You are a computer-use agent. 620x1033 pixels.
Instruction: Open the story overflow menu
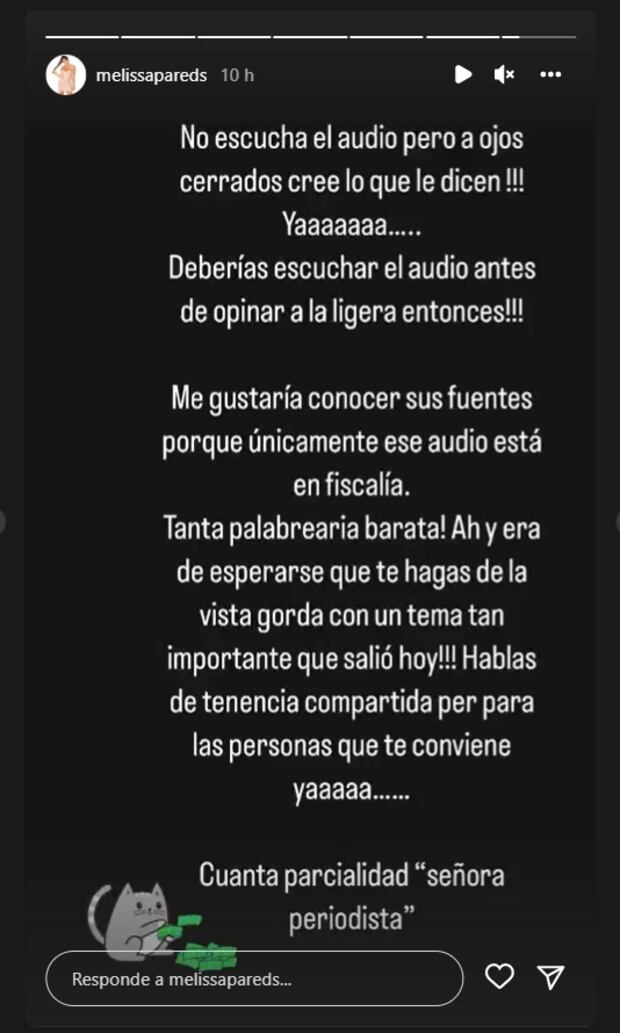click(551, 74)
